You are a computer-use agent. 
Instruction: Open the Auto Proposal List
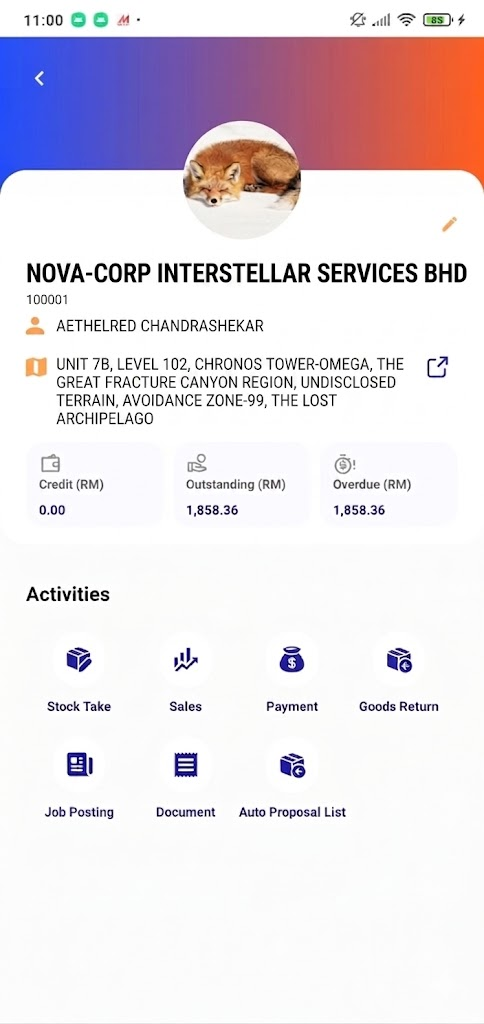292,778
